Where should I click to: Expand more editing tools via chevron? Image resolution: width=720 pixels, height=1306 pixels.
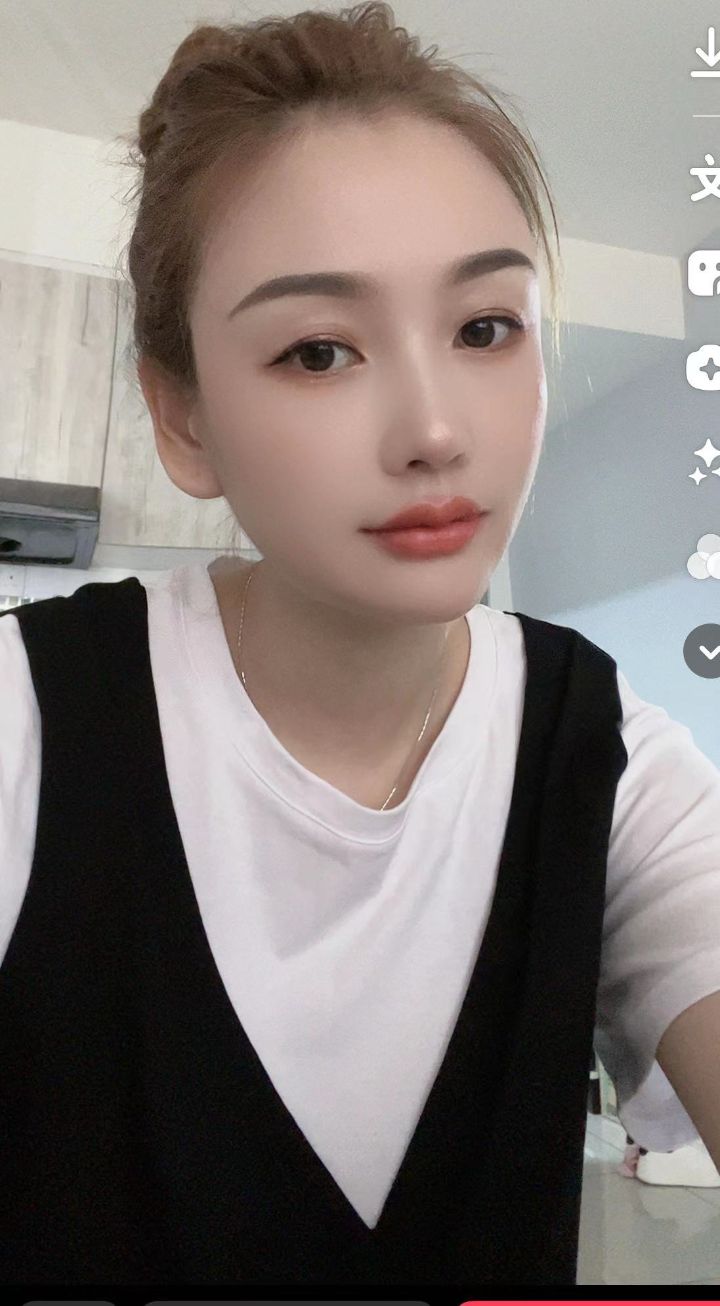point(704,651)
